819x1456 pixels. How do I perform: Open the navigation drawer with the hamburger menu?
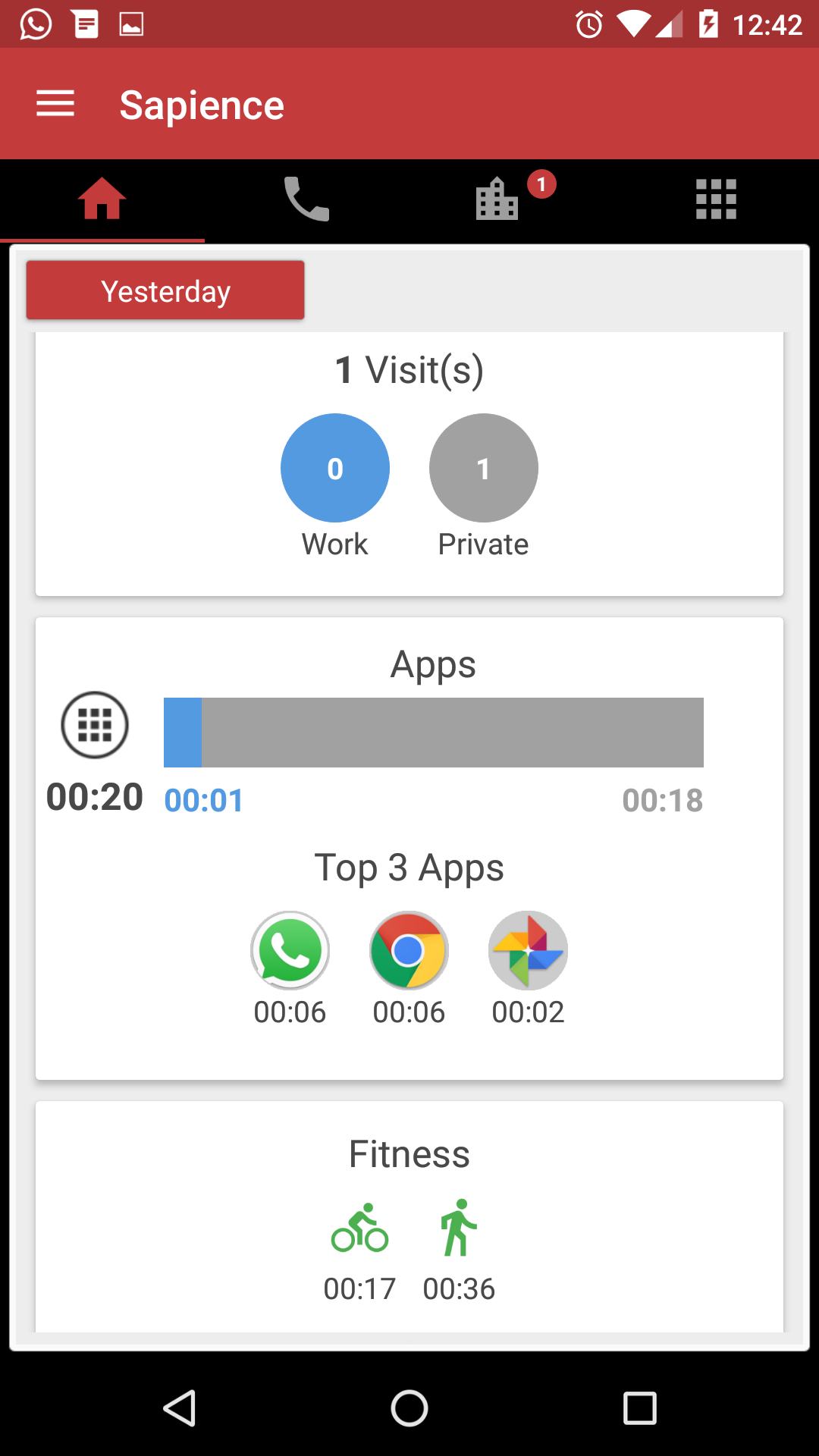pyautogui.click(x=55, y=103)
